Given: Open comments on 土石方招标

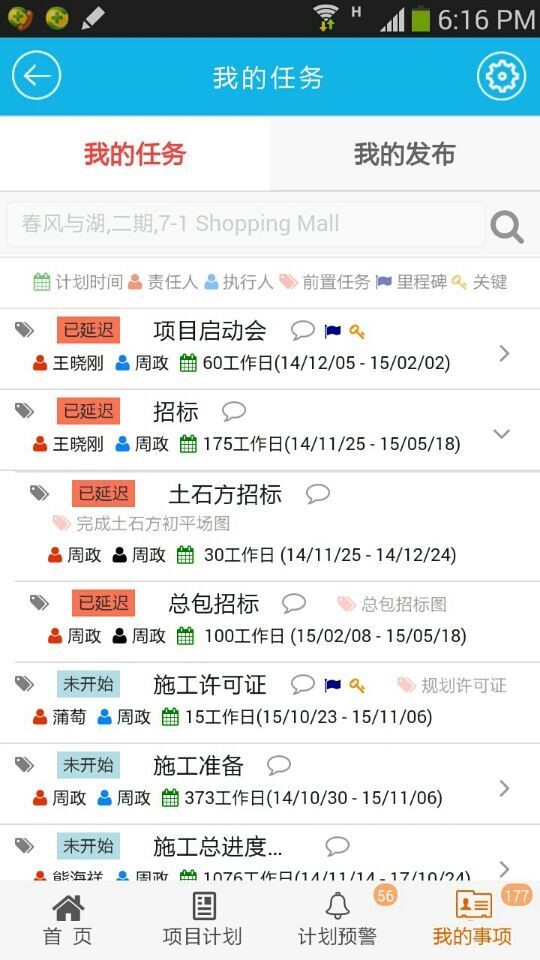Looking at the screenshot, I should tap(318, 493).
